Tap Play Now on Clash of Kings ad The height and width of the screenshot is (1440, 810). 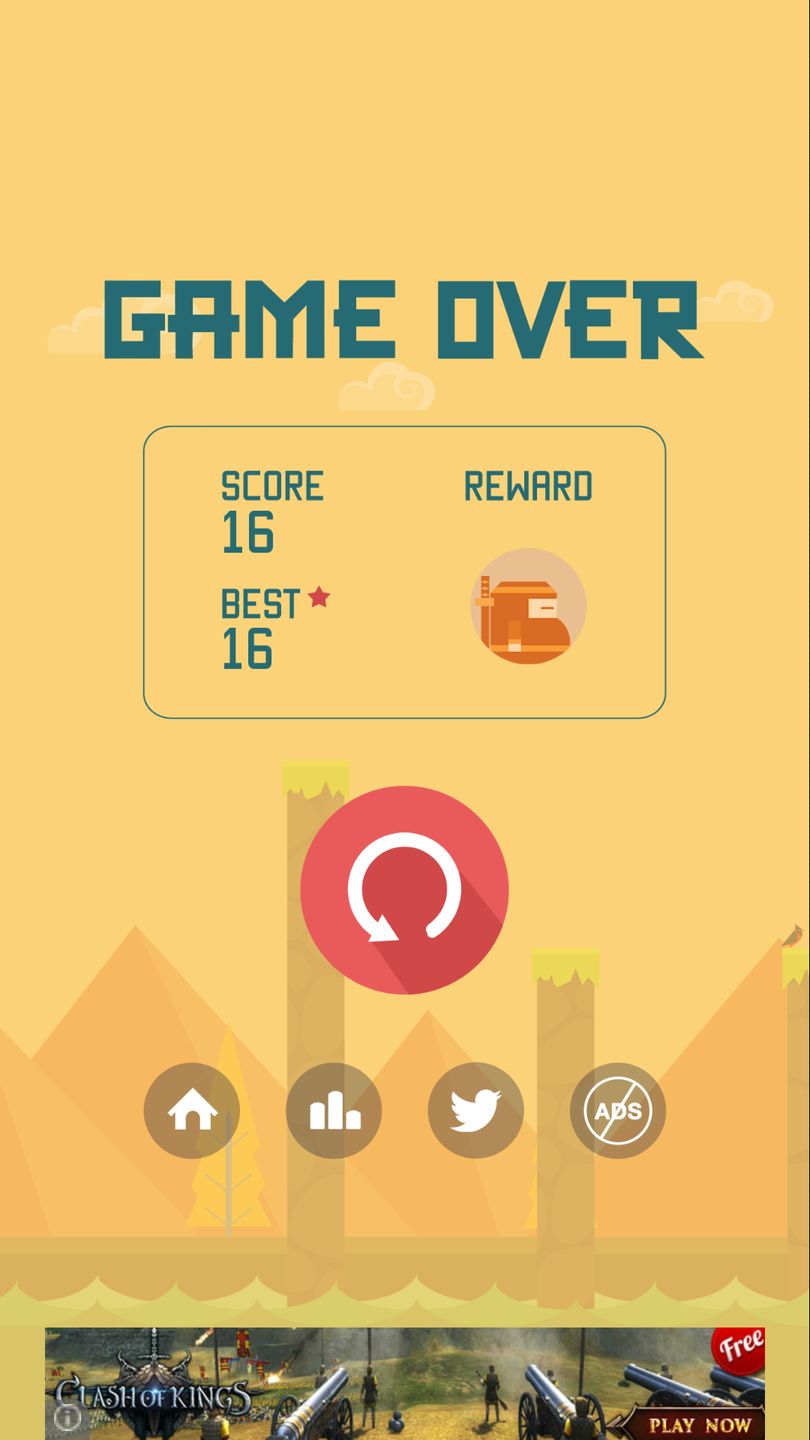pos(699,1423)
